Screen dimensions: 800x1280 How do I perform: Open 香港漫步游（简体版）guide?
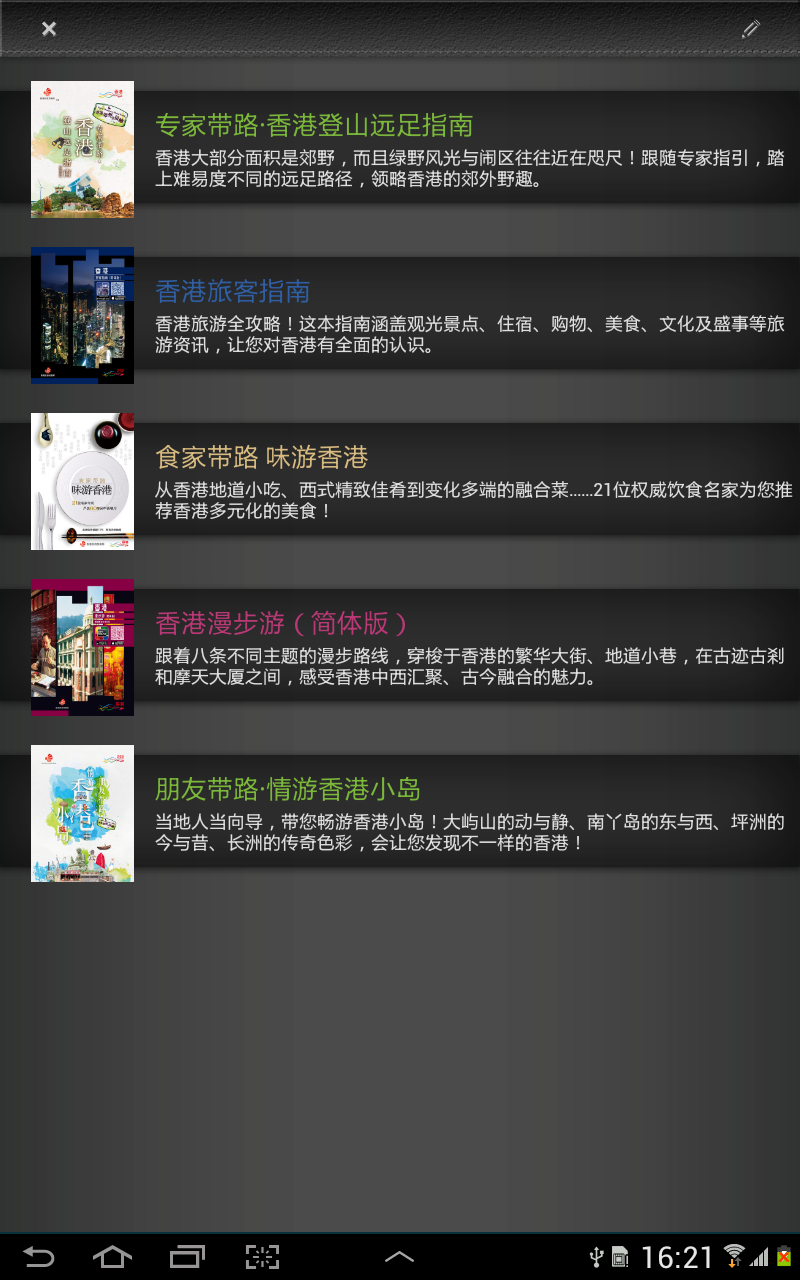coord(282,624)
